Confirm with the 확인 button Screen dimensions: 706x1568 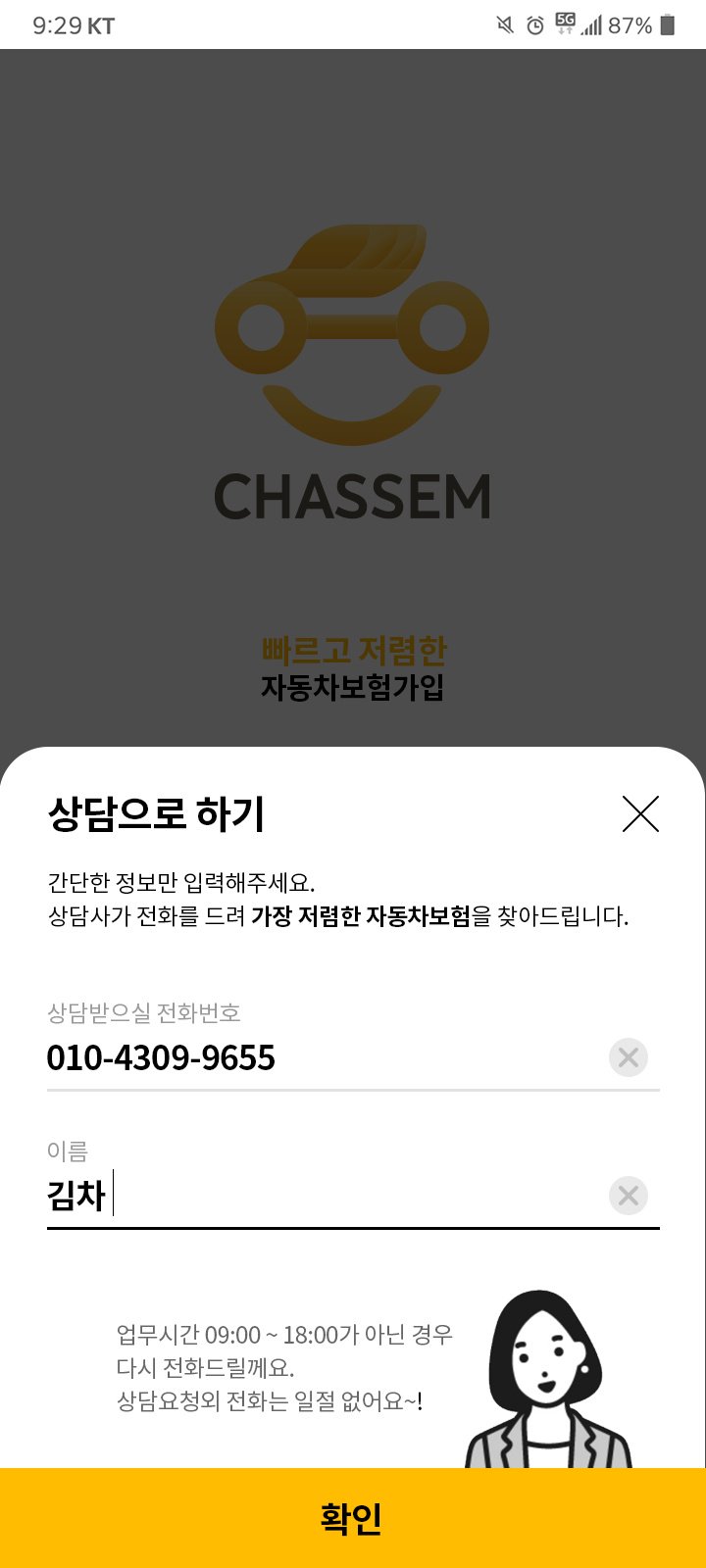tap(353, 1518)
